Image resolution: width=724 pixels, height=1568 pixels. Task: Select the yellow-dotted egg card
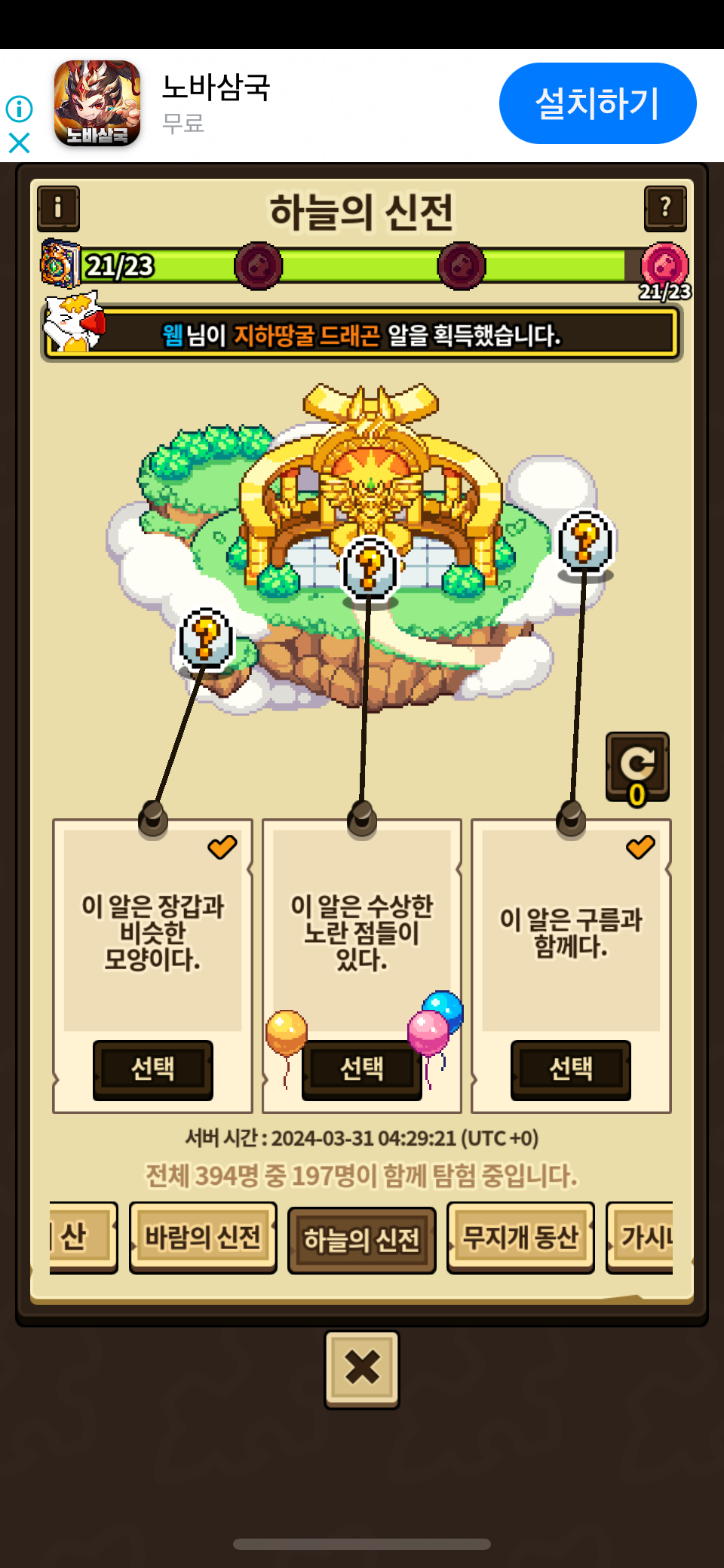[361, 1069]
